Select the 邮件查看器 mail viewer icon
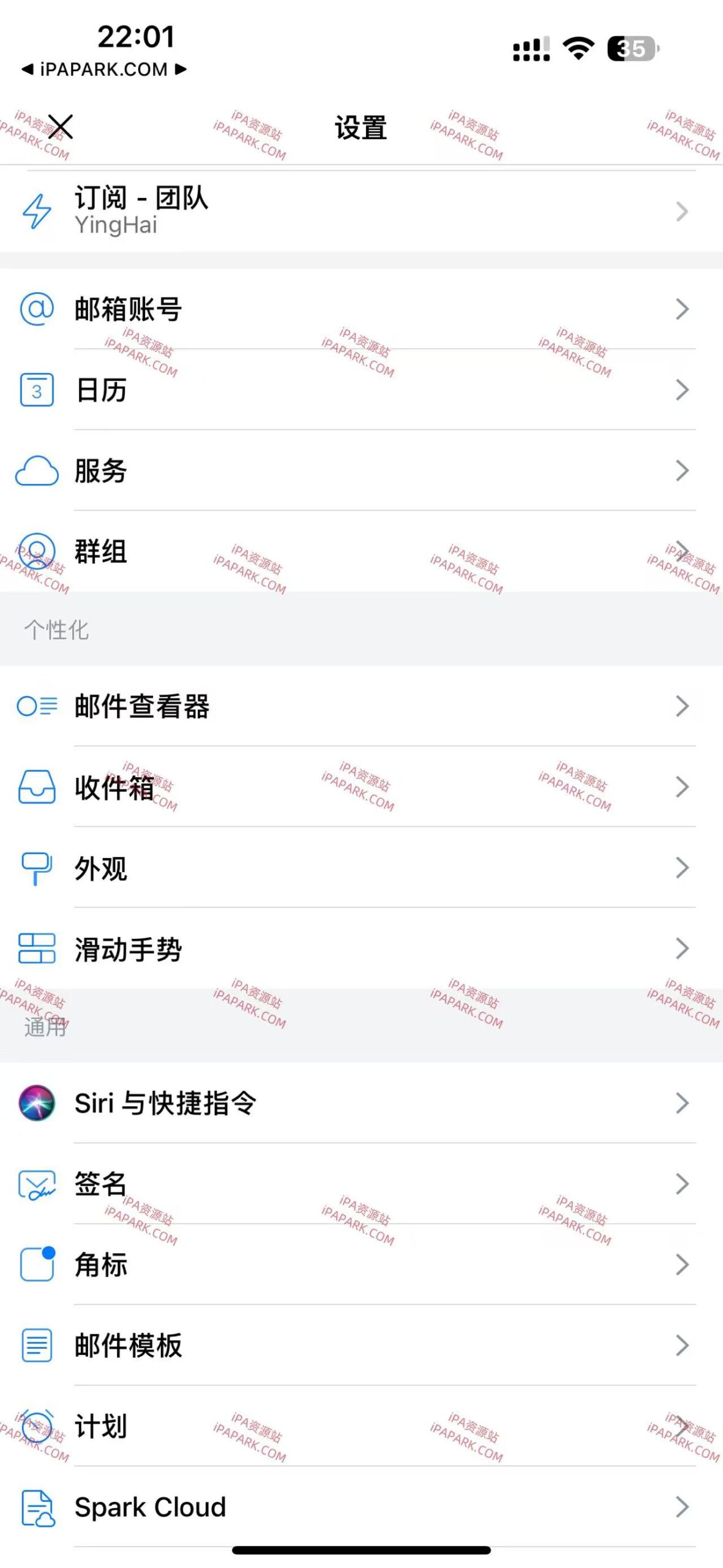This screenshot has width=723, height=1568. click(37, 707)
